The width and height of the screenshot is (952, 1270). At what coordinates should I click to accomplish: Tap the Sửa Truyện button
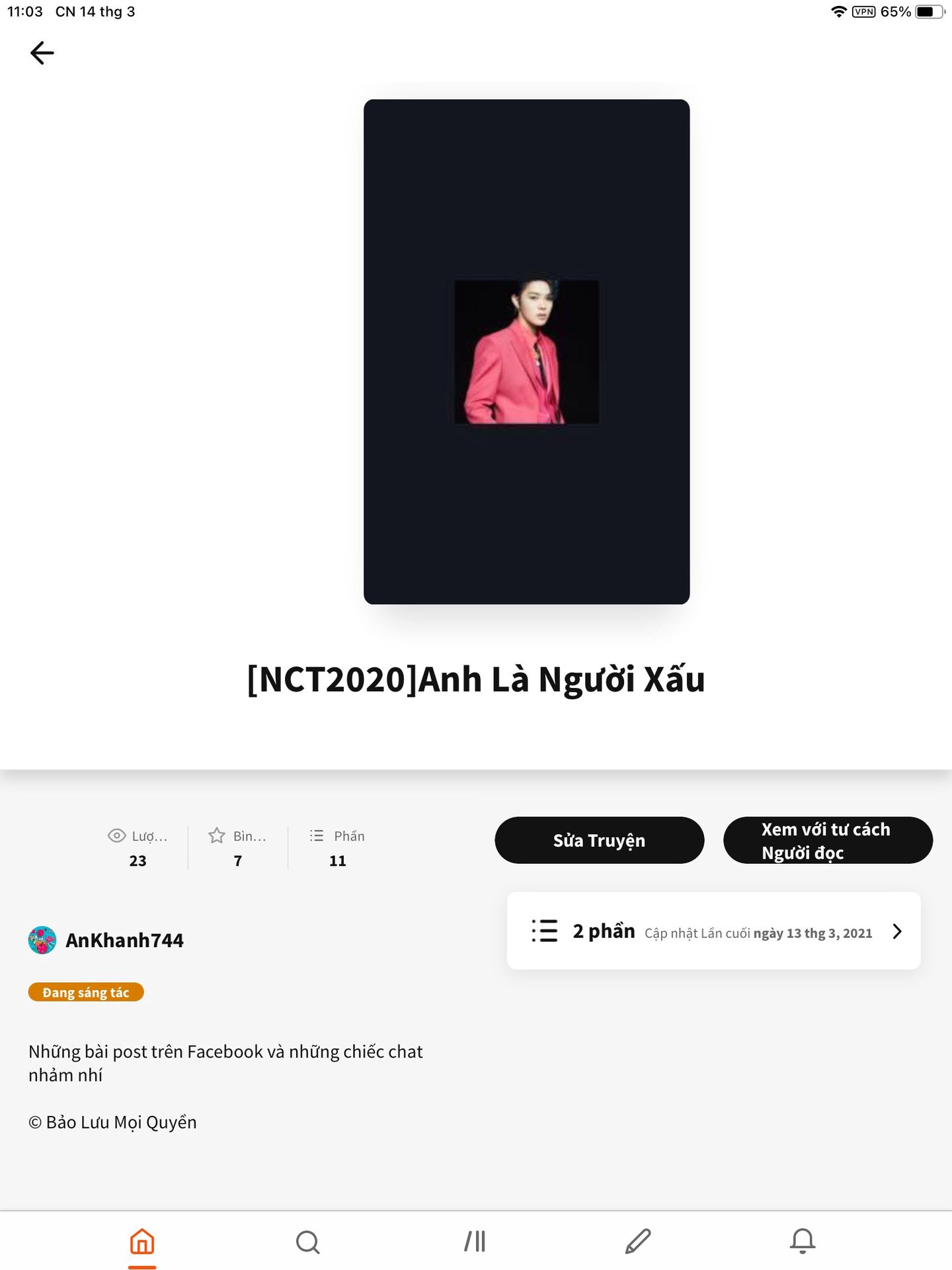(599, 840)
